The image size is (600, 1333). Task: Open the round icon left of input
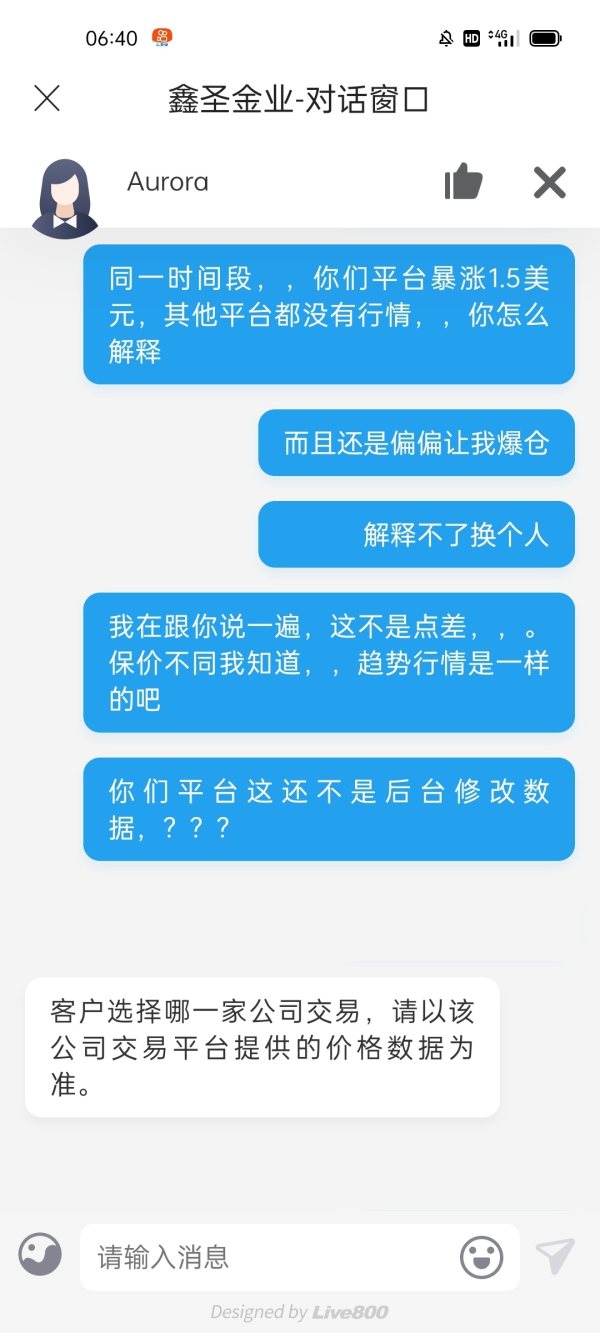point(40,1254)
